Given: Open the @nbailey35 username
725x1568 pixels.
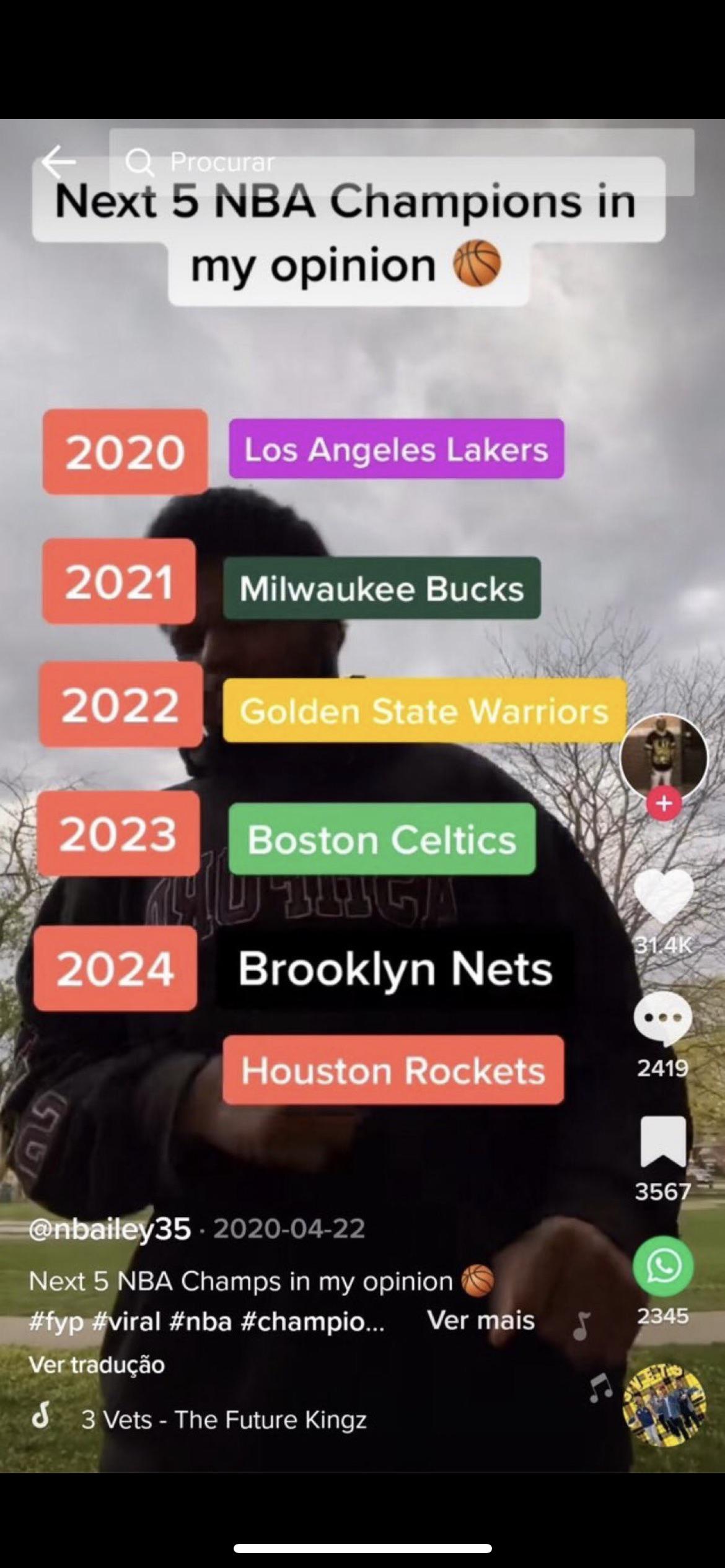Looking at the screenshot, I should click(x=110, y=1229).
